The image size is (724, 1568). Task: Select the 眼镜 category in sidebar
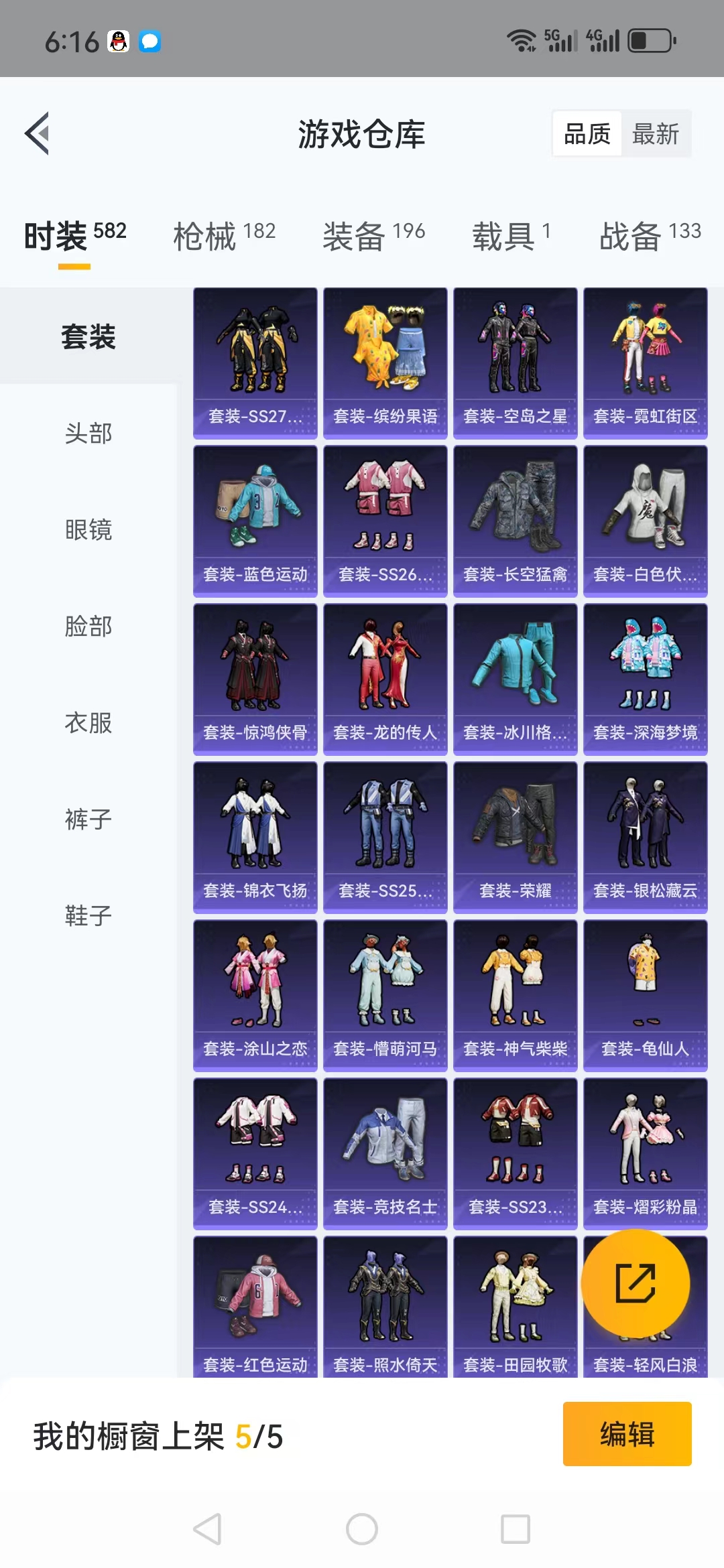pos(88,529)
